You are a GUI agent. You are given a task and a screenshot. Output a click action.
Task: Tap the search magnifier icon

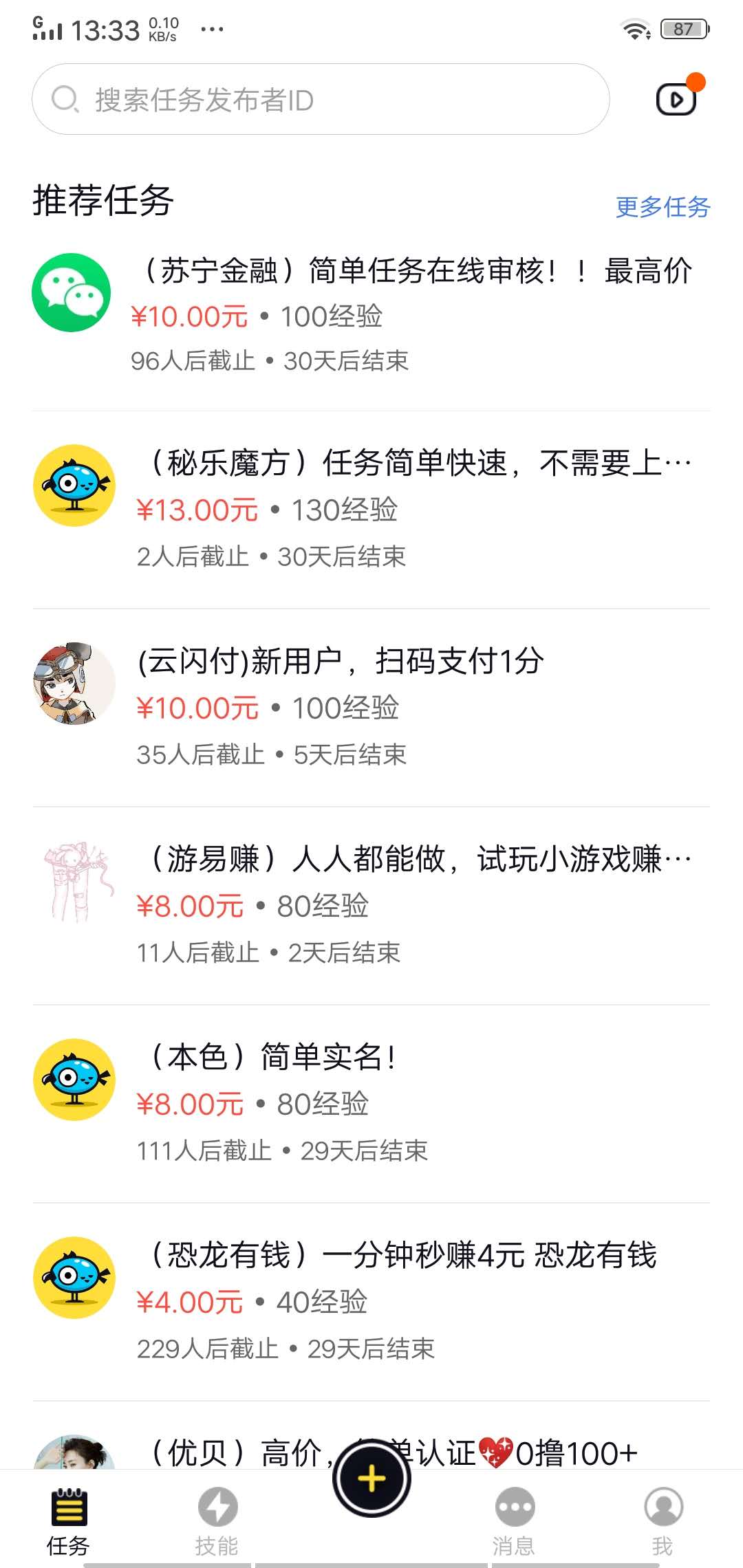pos(65,98)
